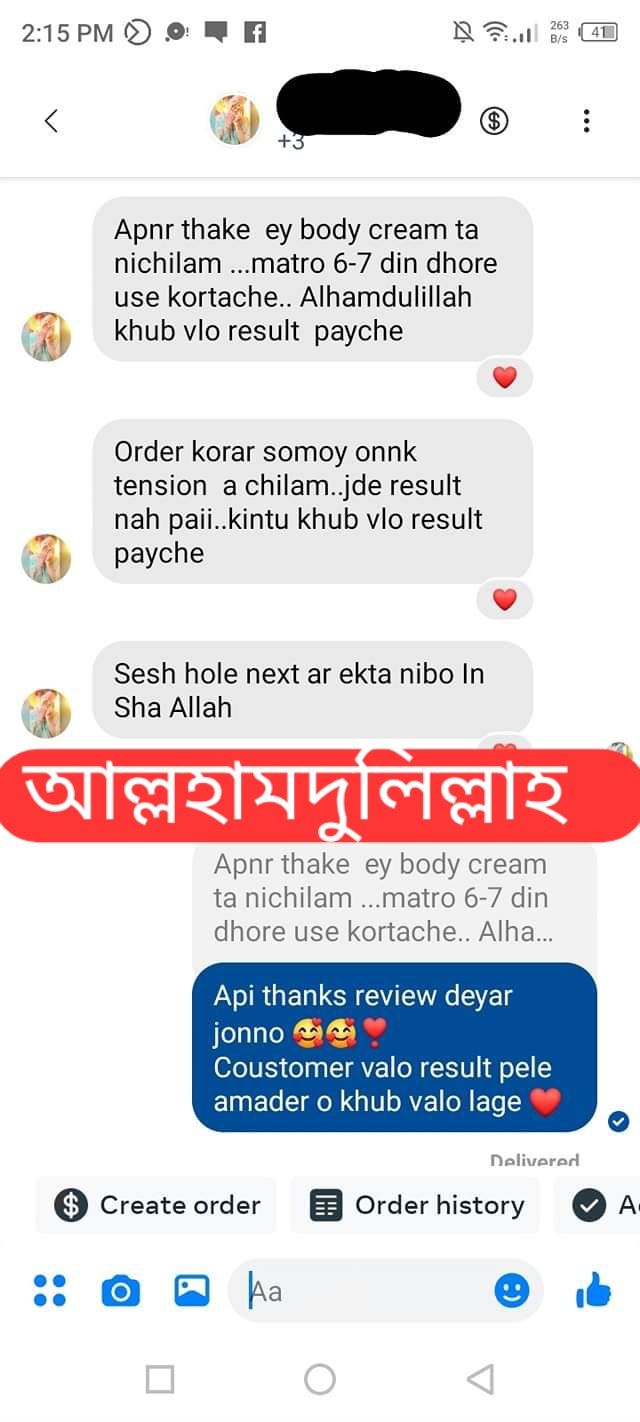Open the camera to take a photo
Image resolution: width=640 pixels, height=1422 pixels.
click(120, 1292)
